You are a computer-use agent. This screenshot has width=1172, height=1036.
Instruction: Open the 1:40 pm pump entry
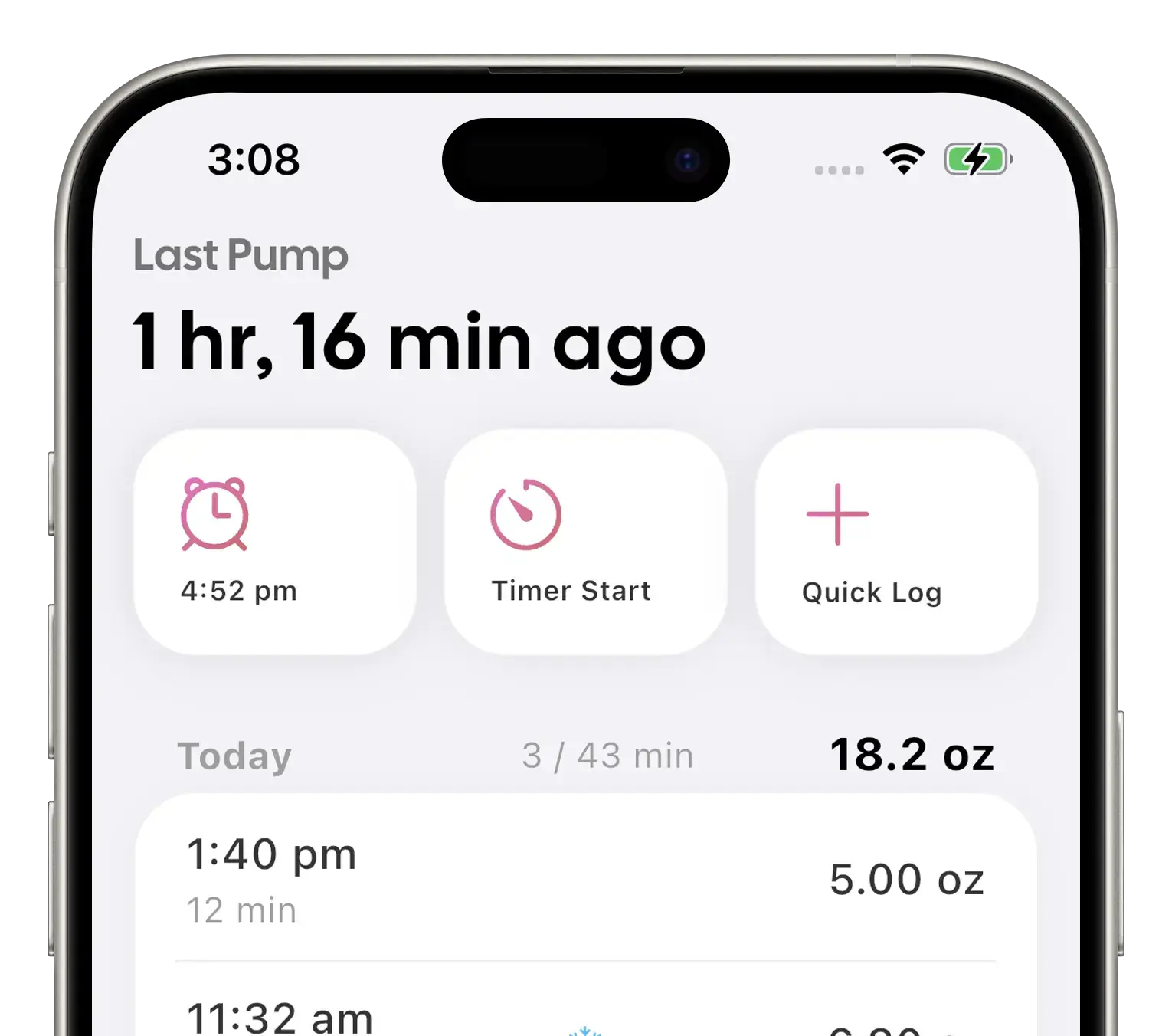click(x=585, y=879)
